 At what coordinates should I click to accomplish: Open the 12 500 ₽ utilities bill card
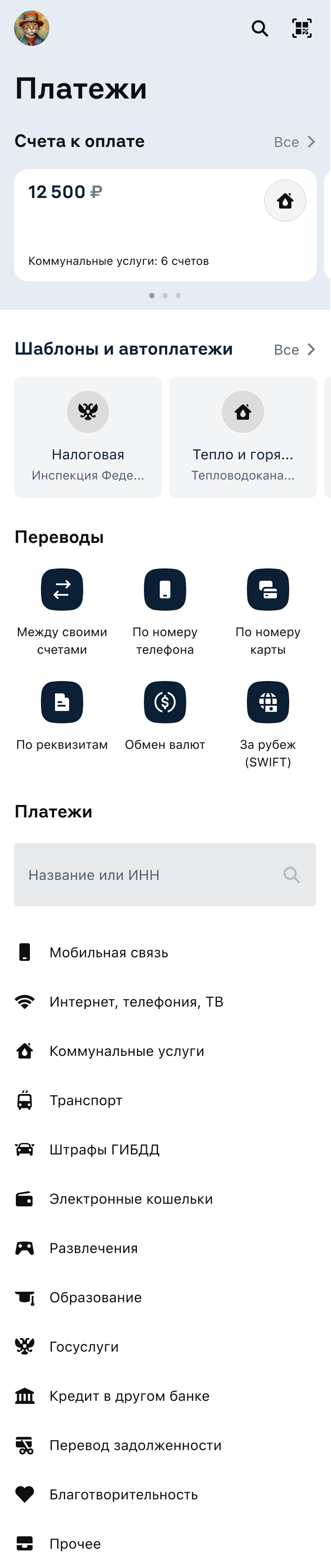[165, 225]
